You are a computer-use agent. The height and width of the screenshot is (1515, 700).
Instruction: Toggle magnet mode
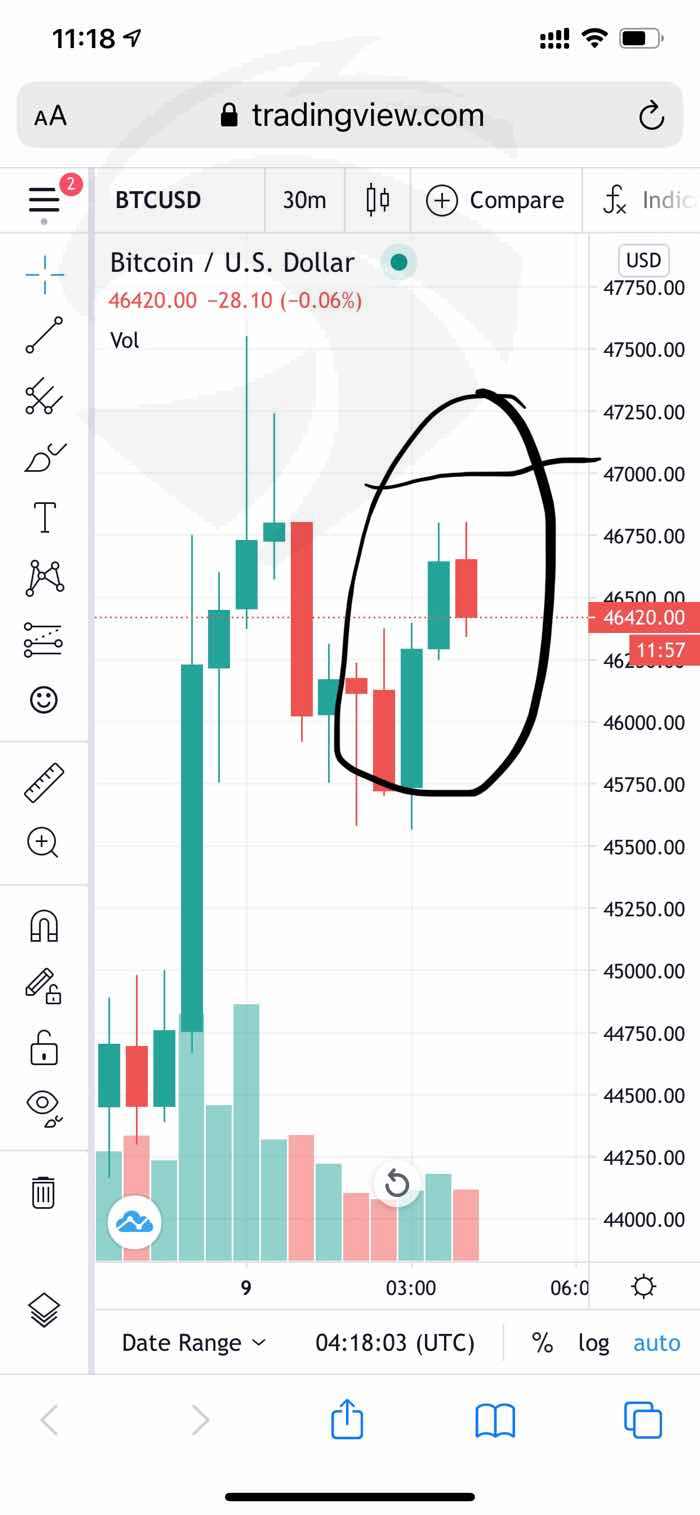click(44, 927)
